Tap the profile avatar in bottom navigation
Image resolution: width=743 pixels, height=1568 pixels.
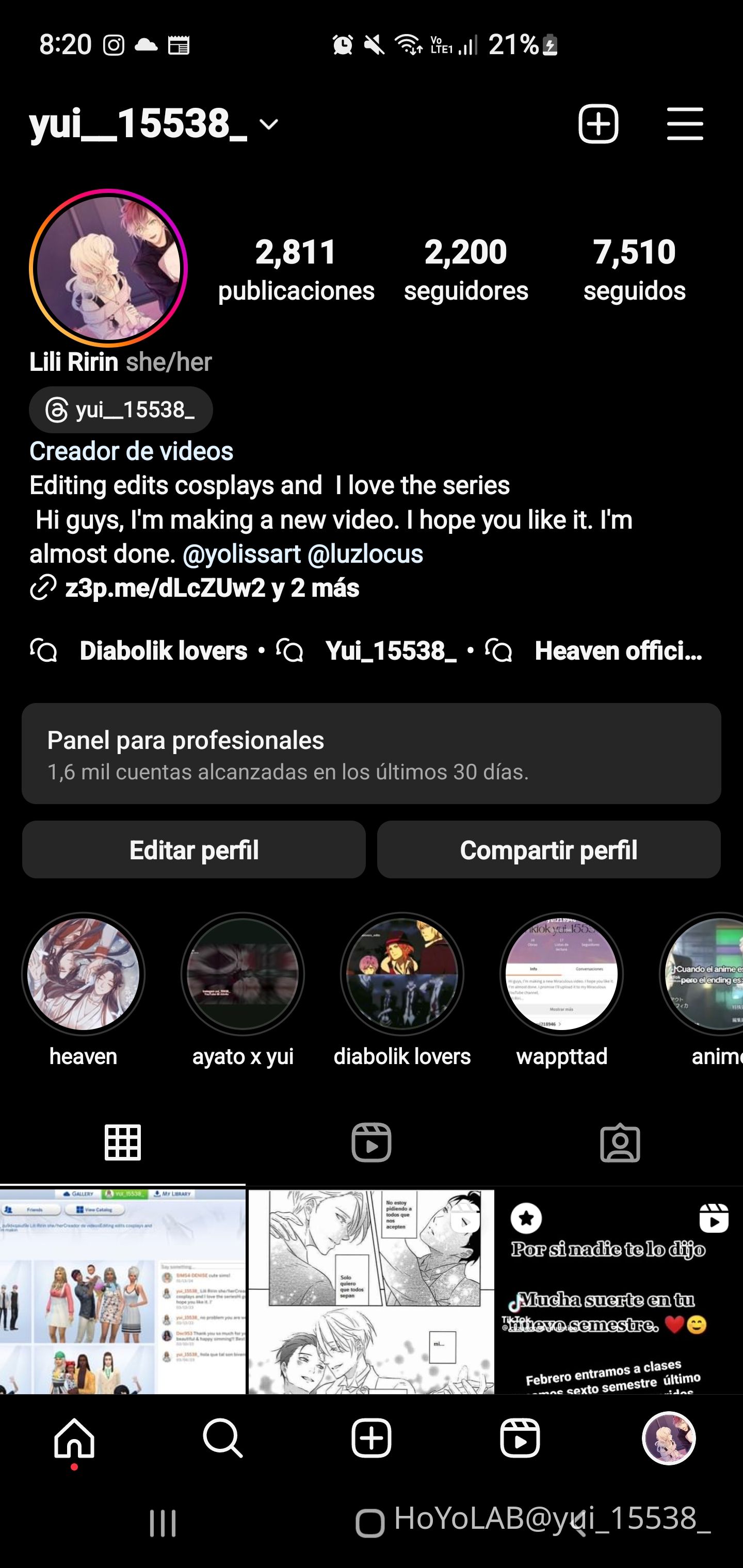[x=668, y=1440]
